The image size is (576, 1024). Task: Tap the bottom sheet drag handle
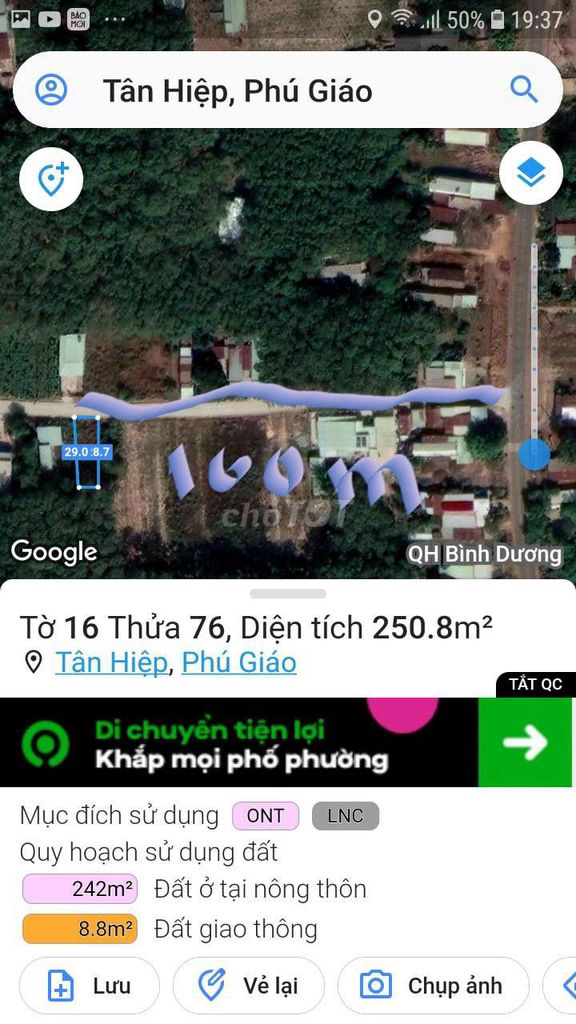click(x=288, y=594)
